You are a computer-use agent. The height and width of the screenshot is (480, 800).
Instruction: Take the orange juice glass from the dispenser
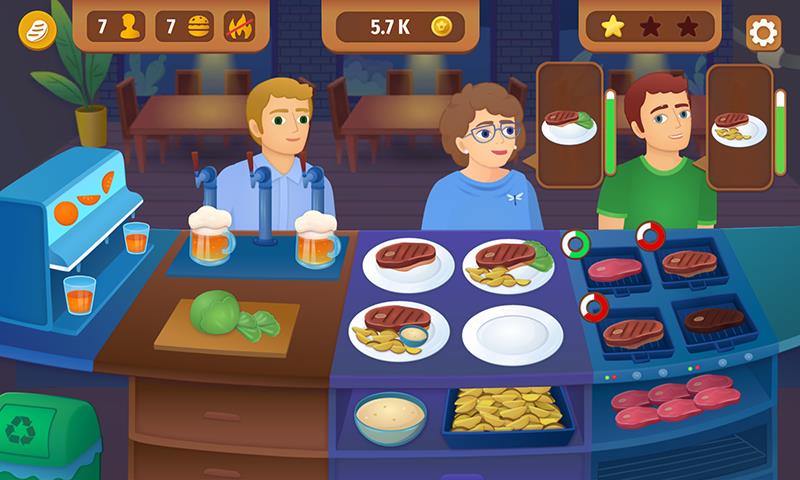coord(79,295)
